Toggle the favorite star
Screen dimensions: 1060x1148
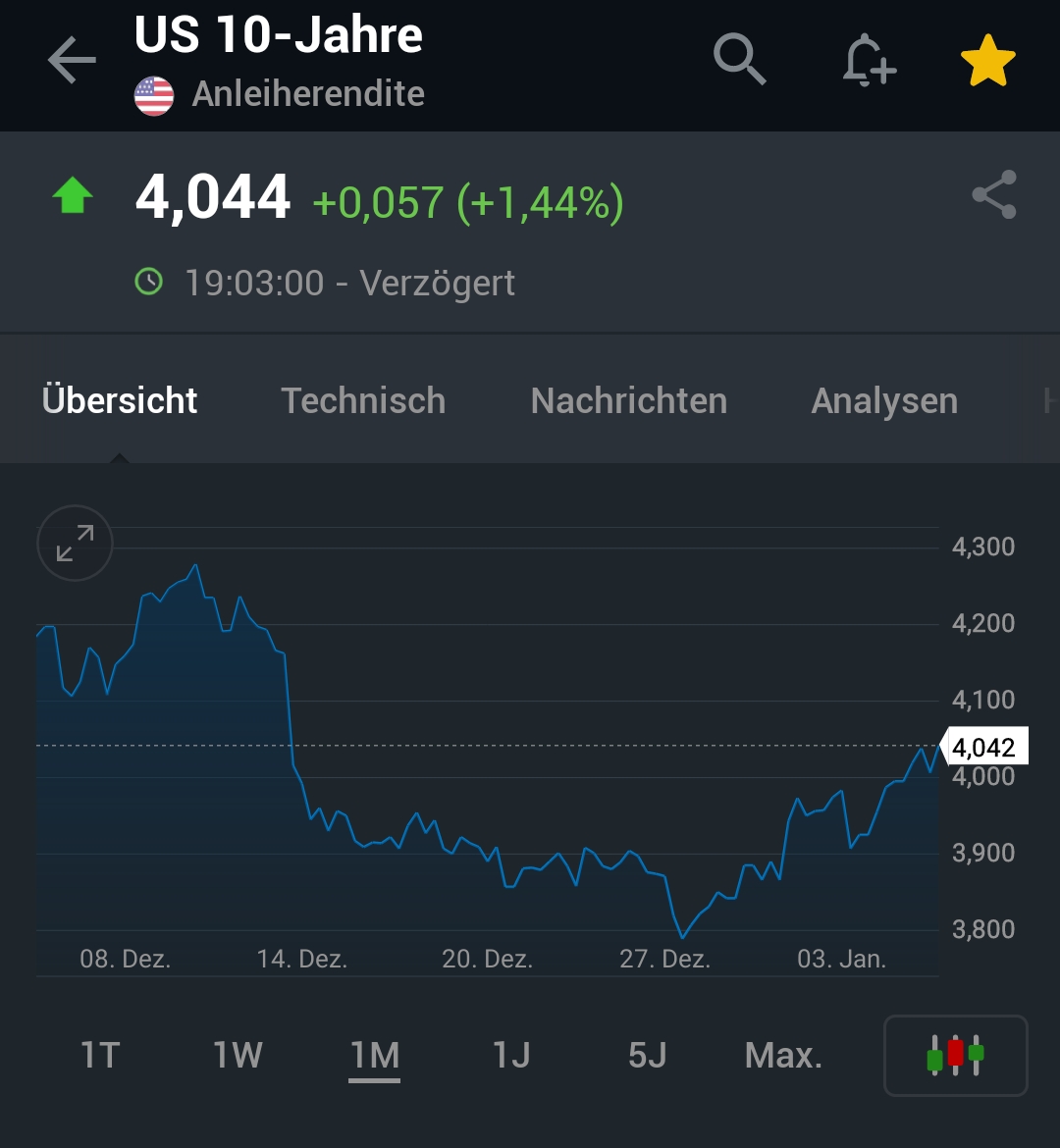tap(987, 61)
